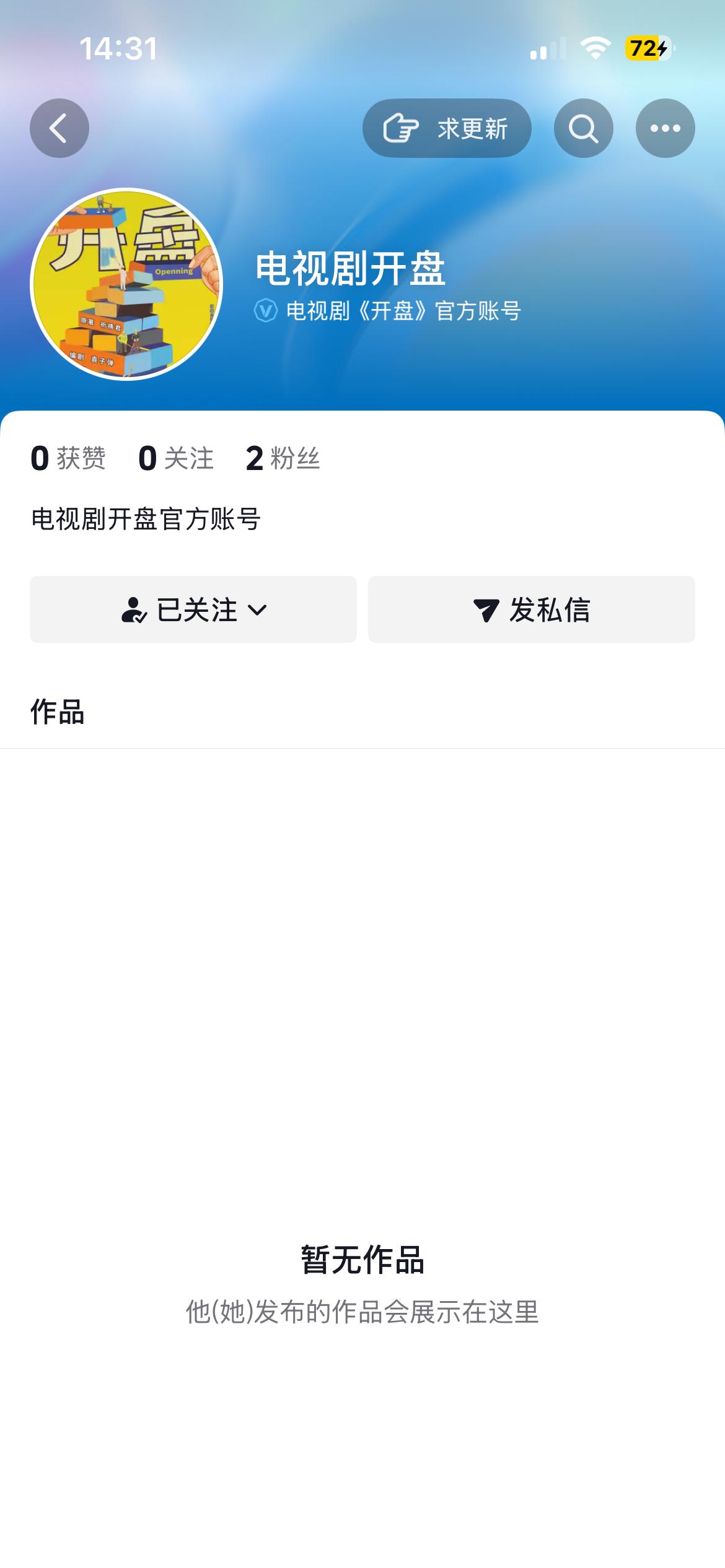Click the bio text 电视剧开盘官方账号

pos(146,518)
